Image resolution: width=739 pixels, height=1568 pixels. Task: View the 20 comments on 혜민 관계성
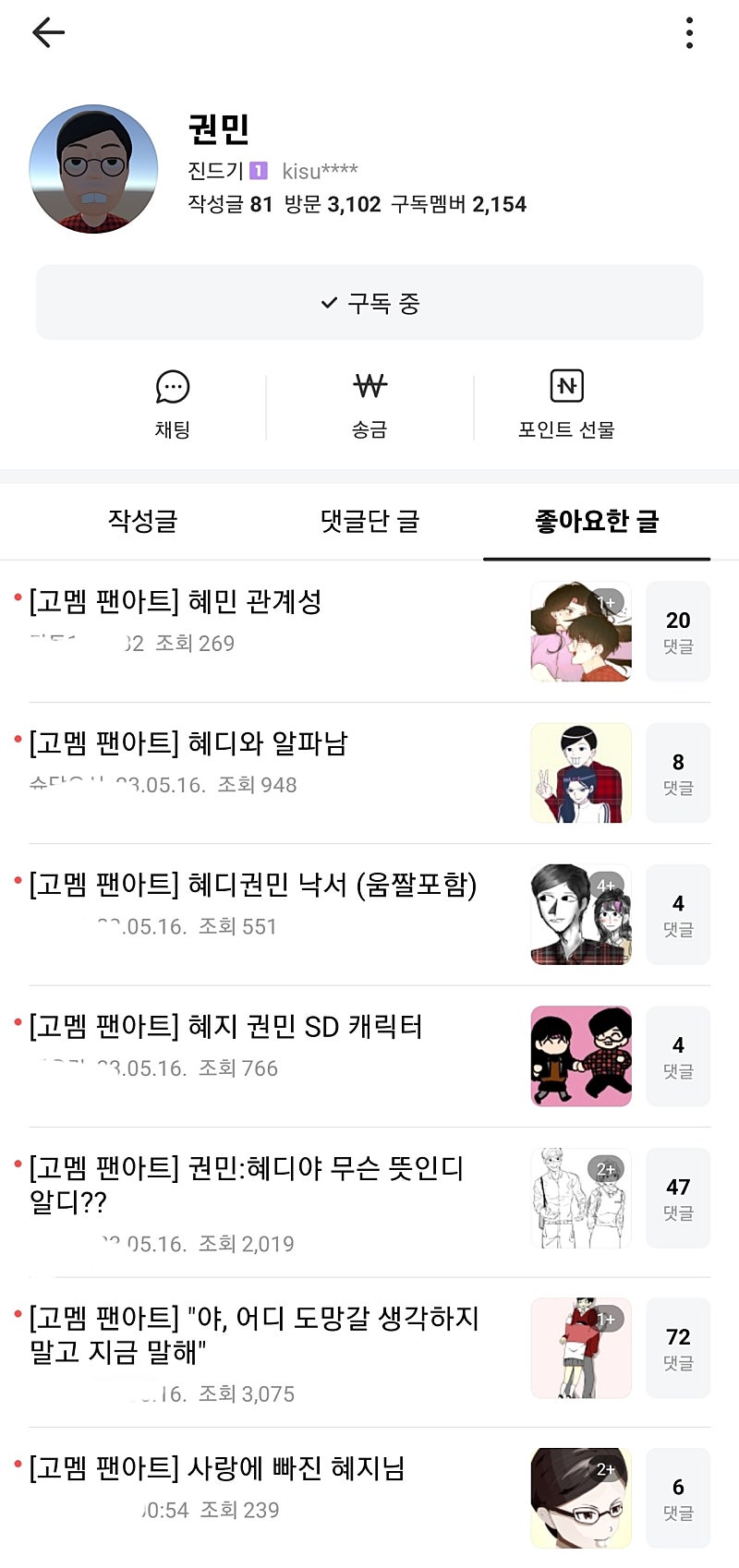(x=678, y=632)
